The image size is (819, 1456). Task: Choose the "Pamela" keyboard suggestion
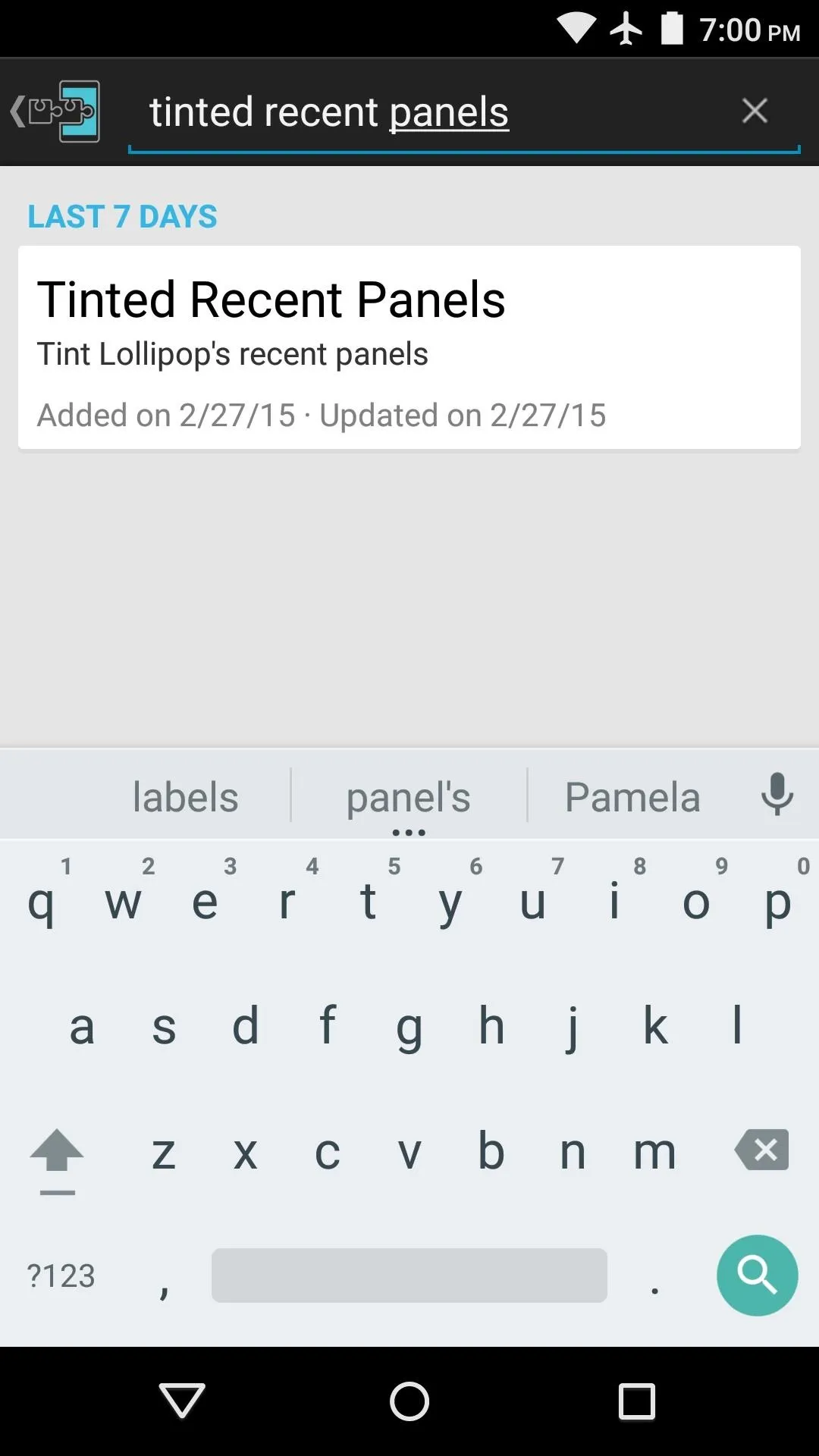632,797
